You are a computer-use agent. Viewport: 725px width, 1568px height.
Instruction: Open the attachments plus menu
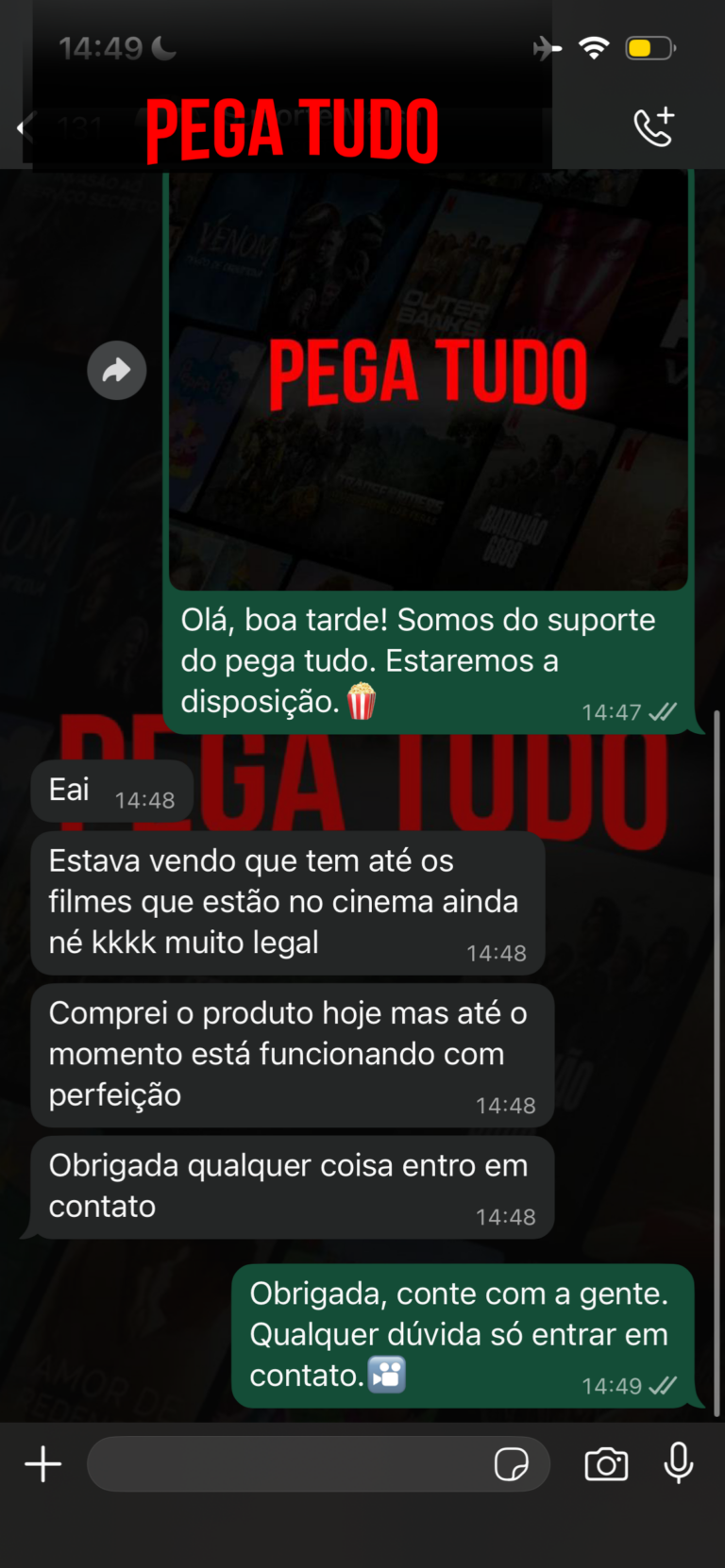click(43, 1464)
